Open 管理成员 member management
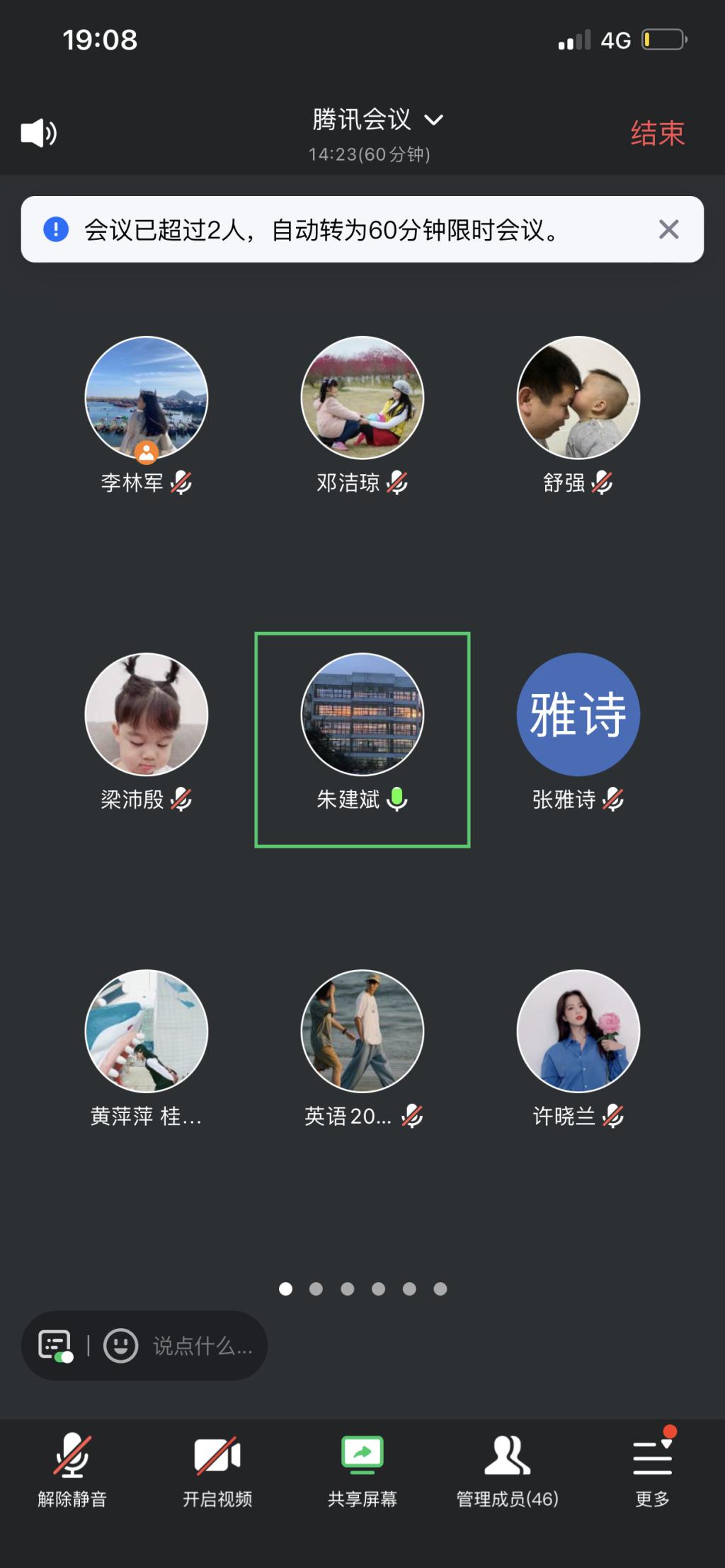 [x=507, y=1469]
